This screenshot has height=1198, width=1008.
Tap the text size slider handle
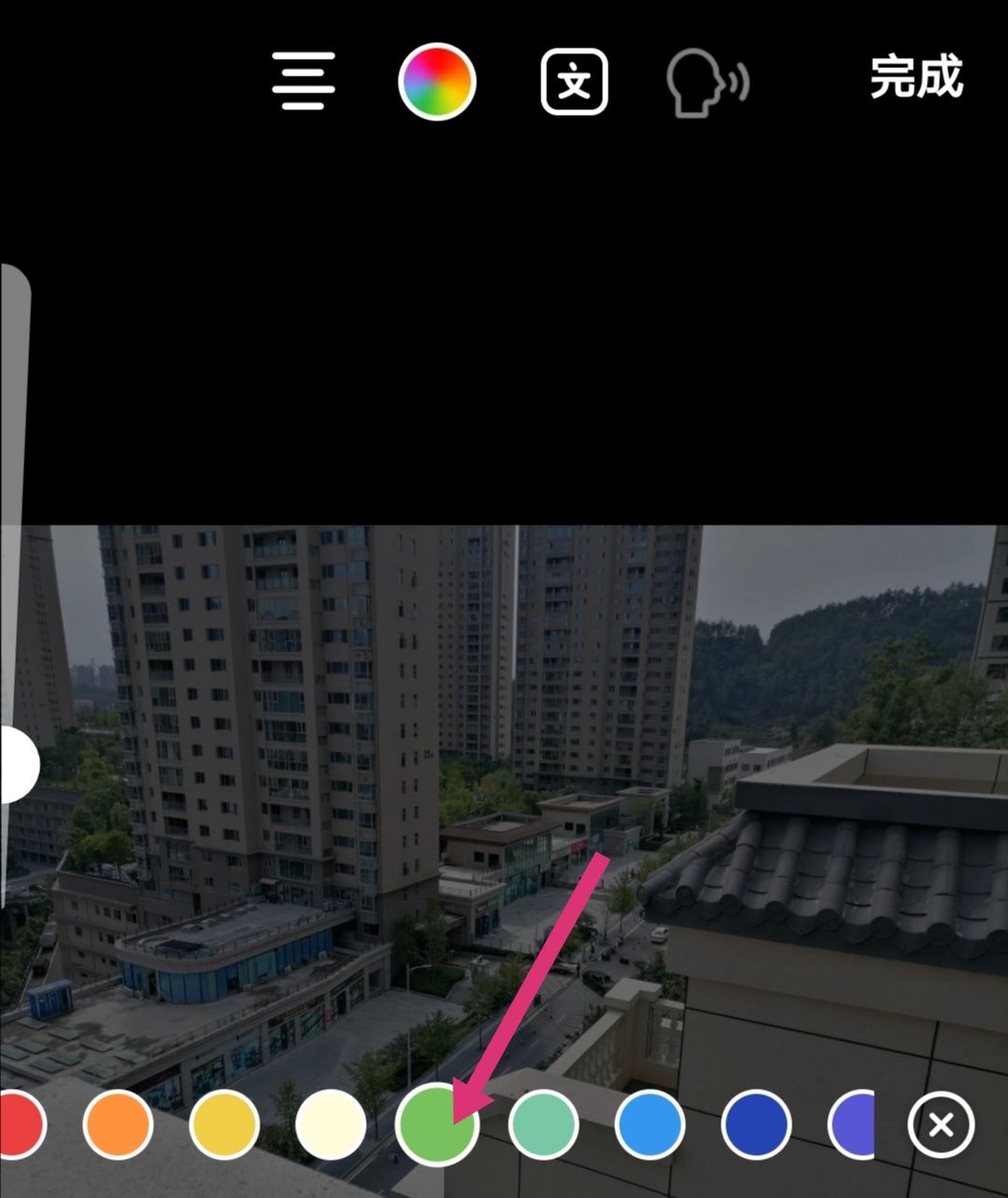coord(17,765)
